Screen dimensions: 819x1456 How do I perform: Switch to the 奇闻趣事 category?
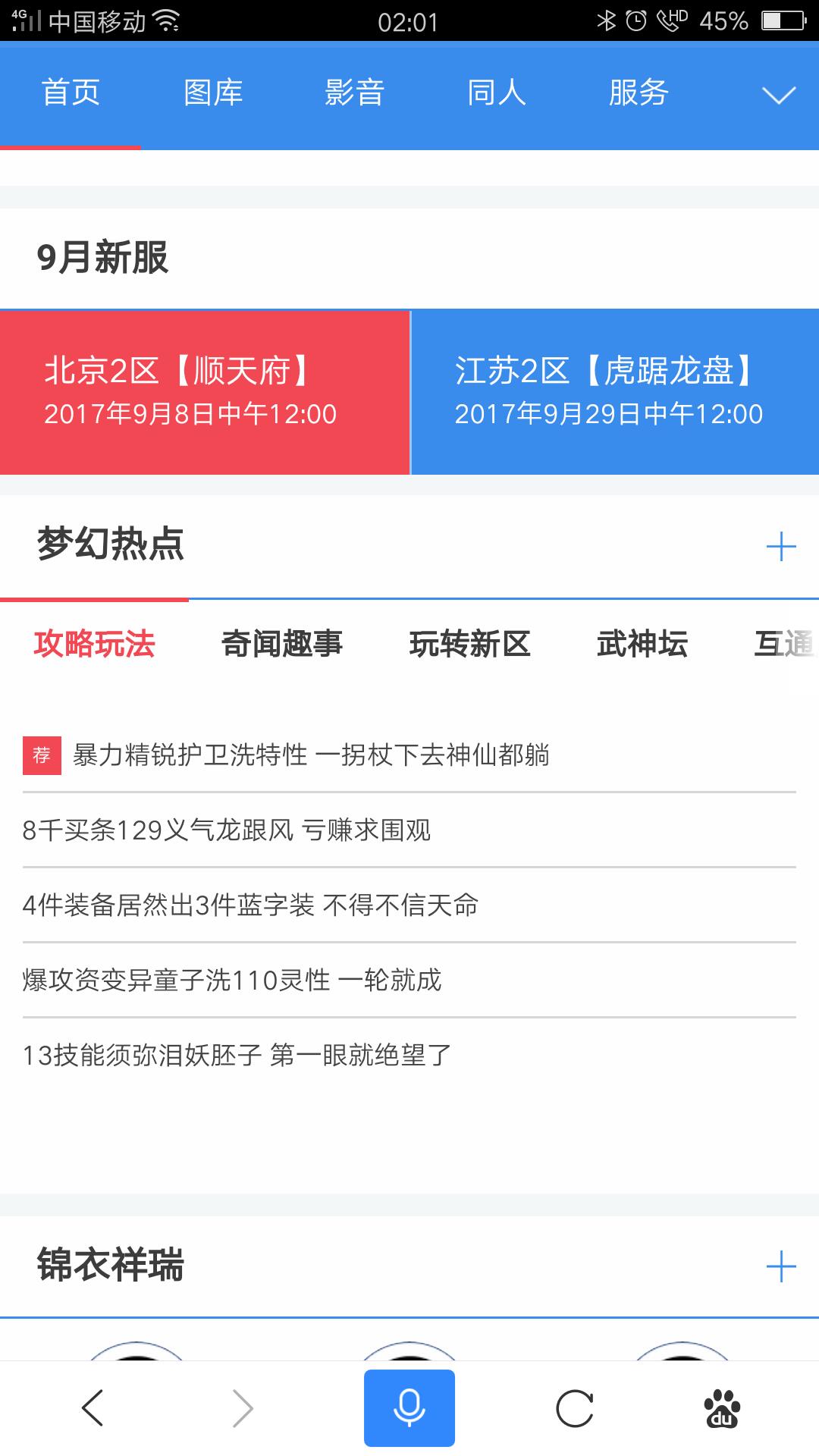coord(282,644)
